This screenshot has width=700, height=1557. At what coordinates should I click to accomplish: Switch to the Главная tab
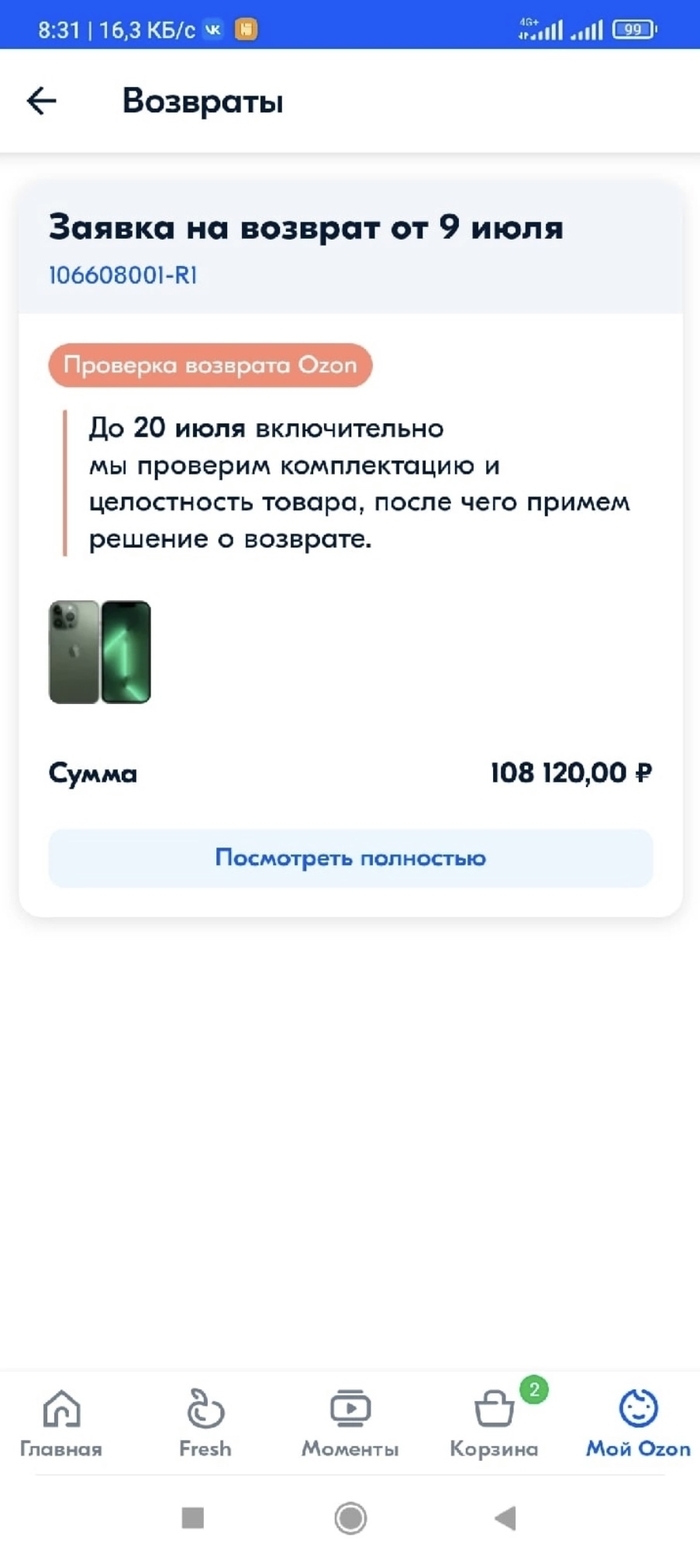61,1424
